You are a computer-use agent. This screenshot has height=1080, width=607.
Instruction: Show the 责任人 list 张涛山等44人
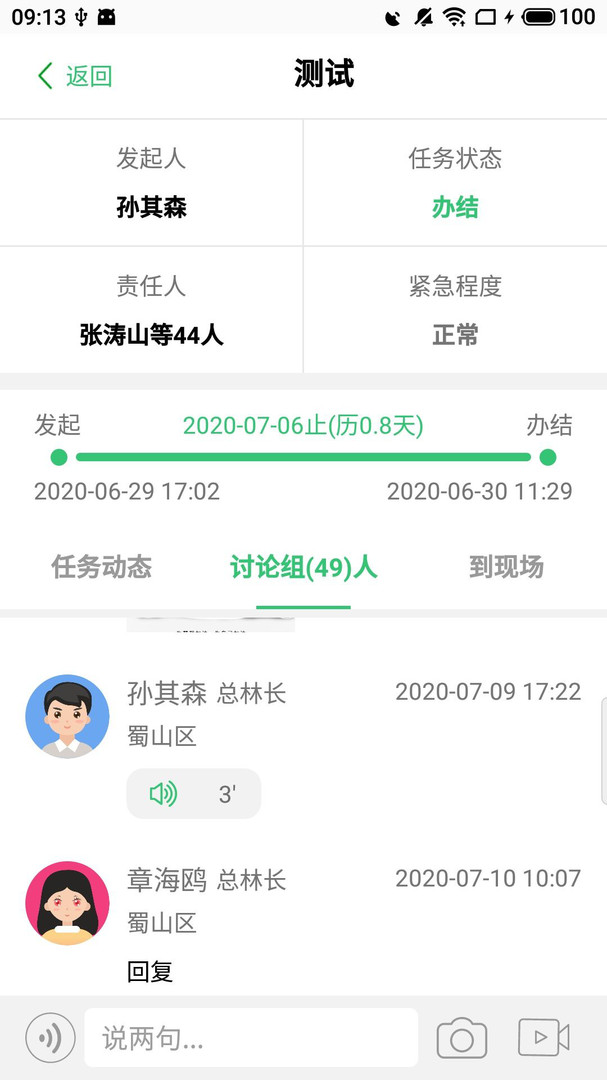tap(152, 335)
